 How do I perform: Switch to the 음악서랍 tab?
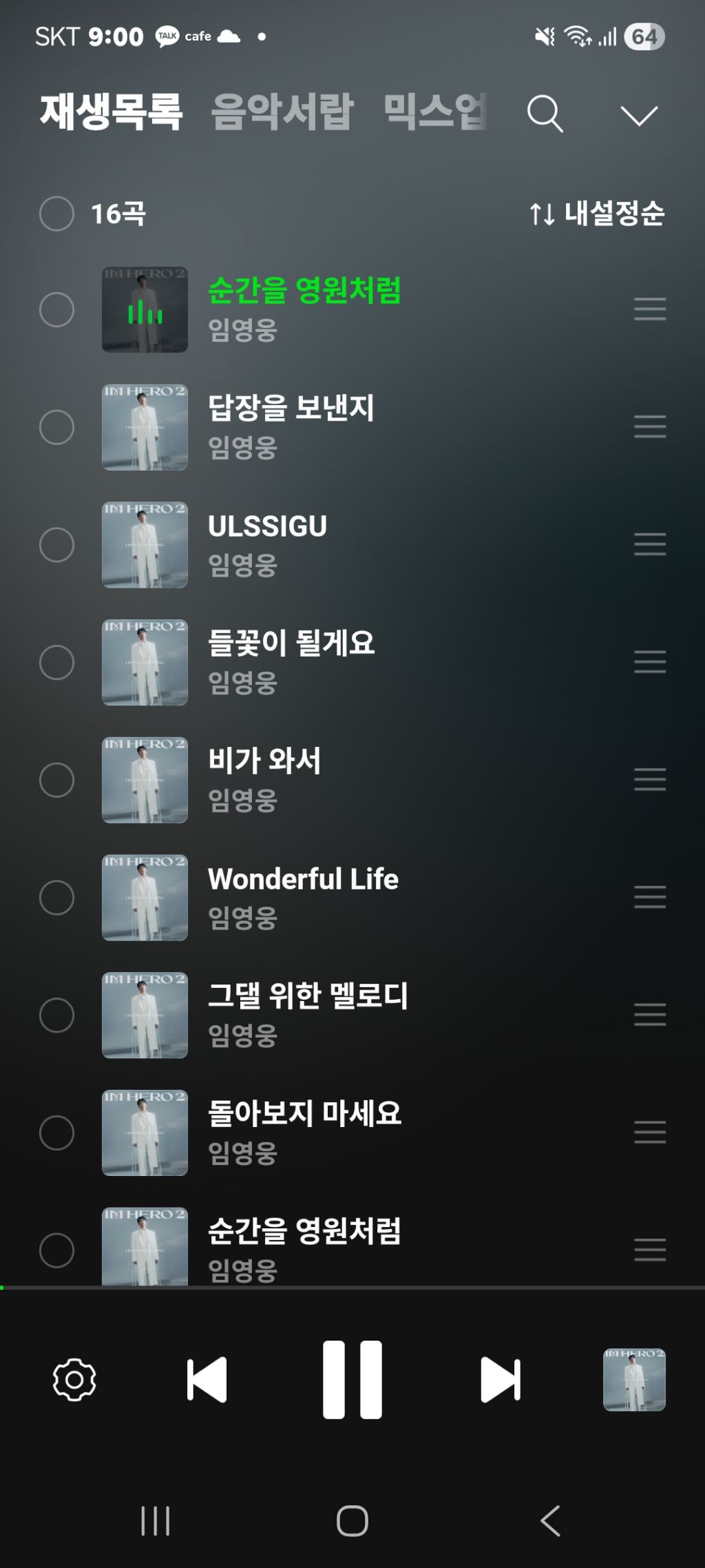click(282, 112)
